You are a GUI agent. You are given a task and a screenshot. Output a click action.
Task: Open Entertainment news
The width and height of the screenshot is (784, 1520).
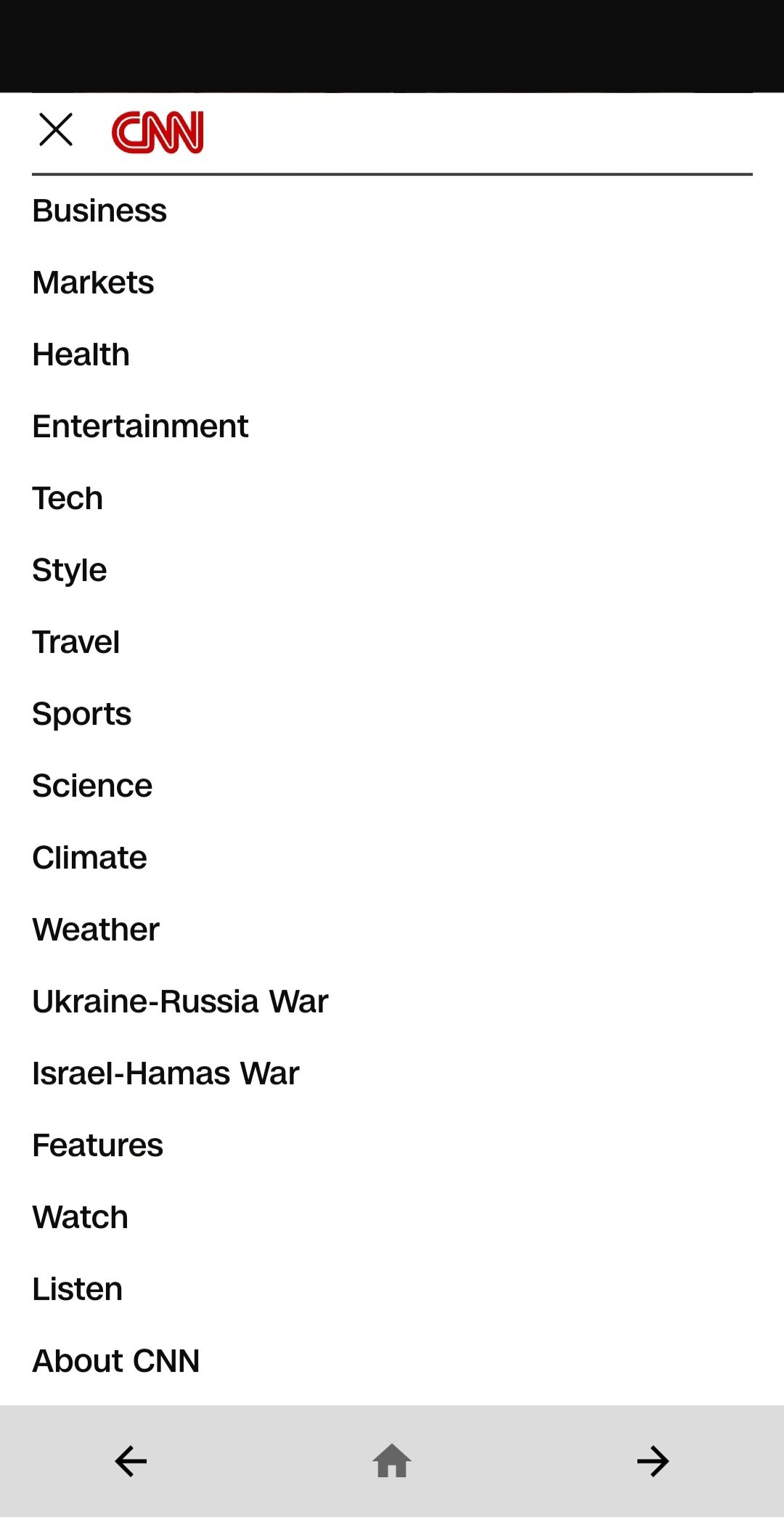140,426
